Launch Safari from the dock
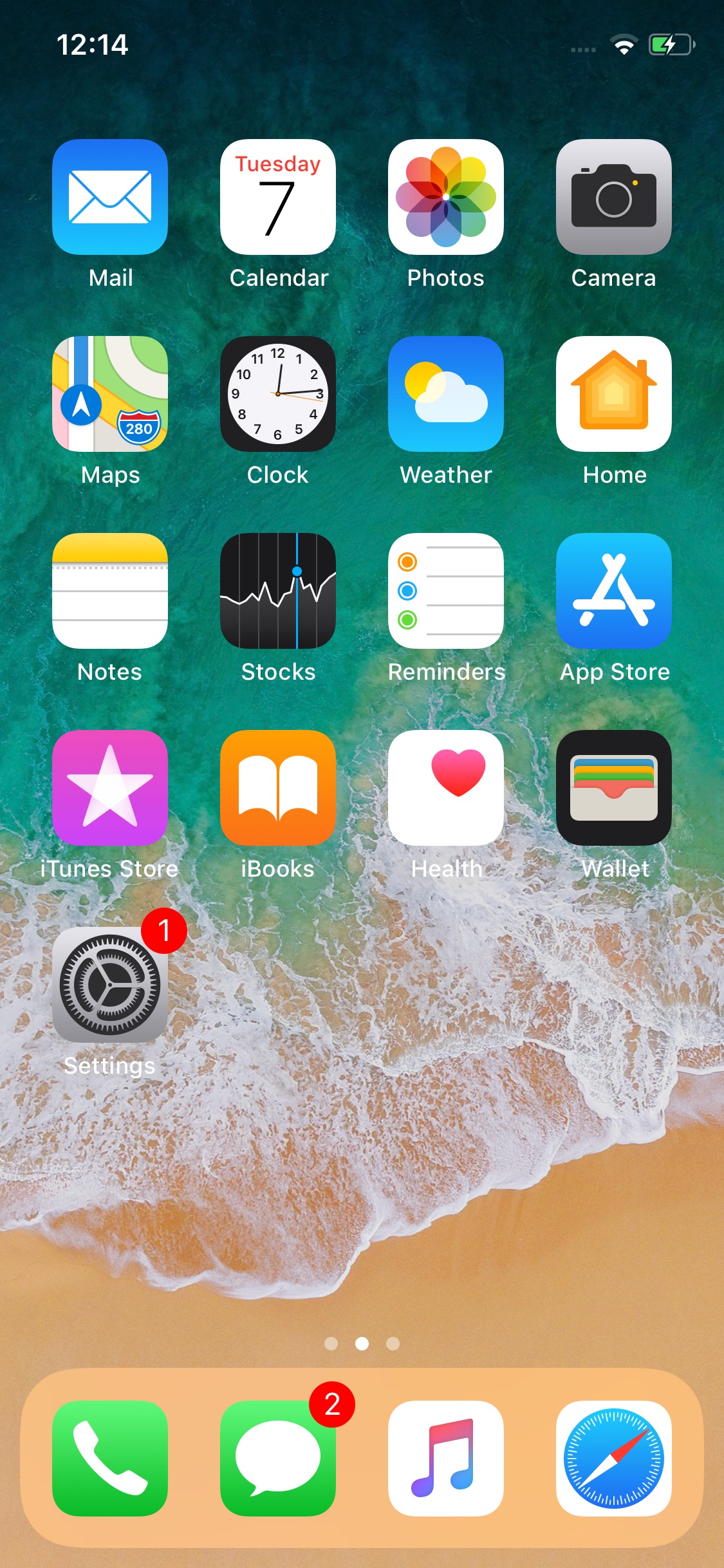 pyautogui.click(x=614, y=1459)
